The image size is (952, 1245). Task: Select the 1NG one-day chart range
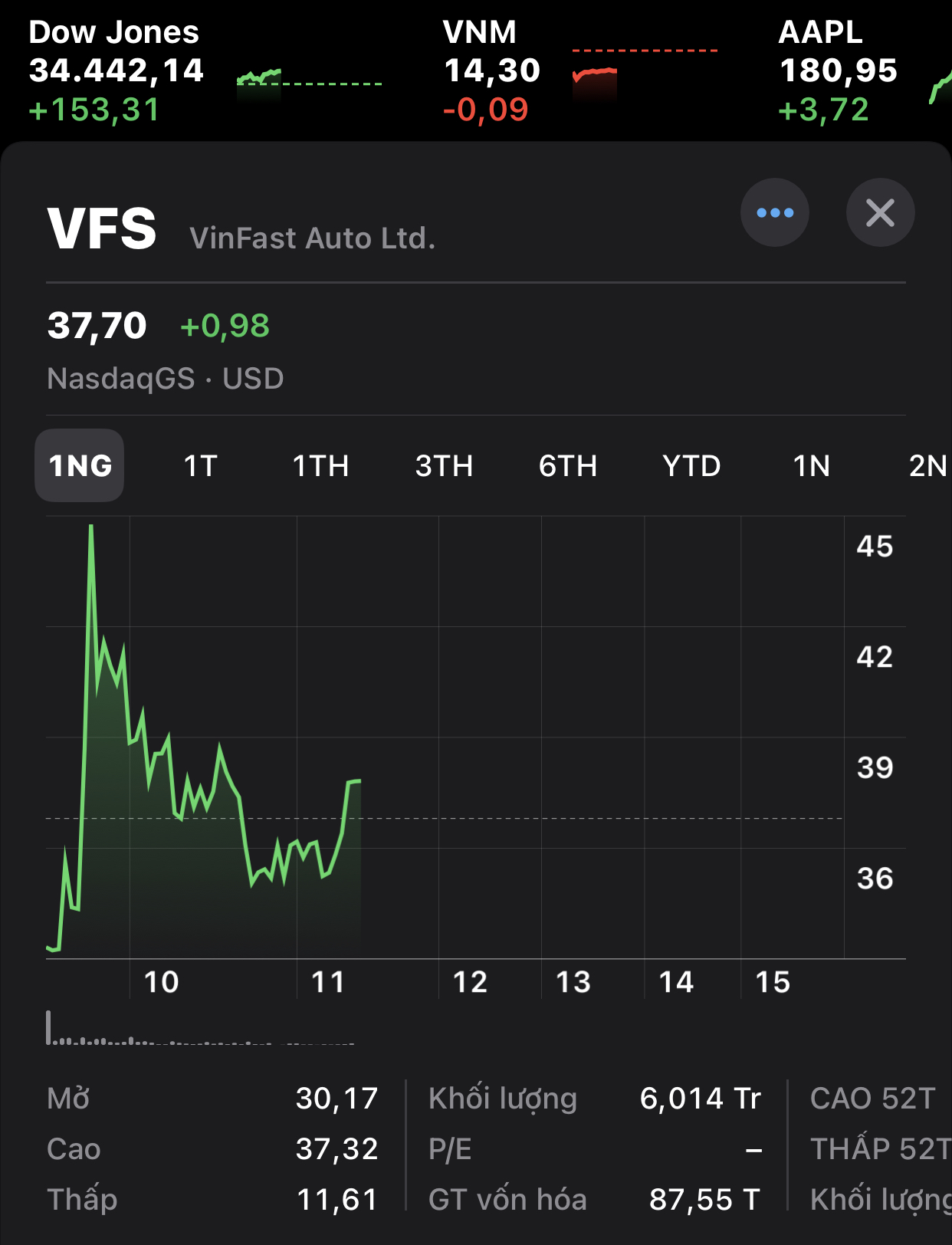pyautogui.click(x=80, y=465)
